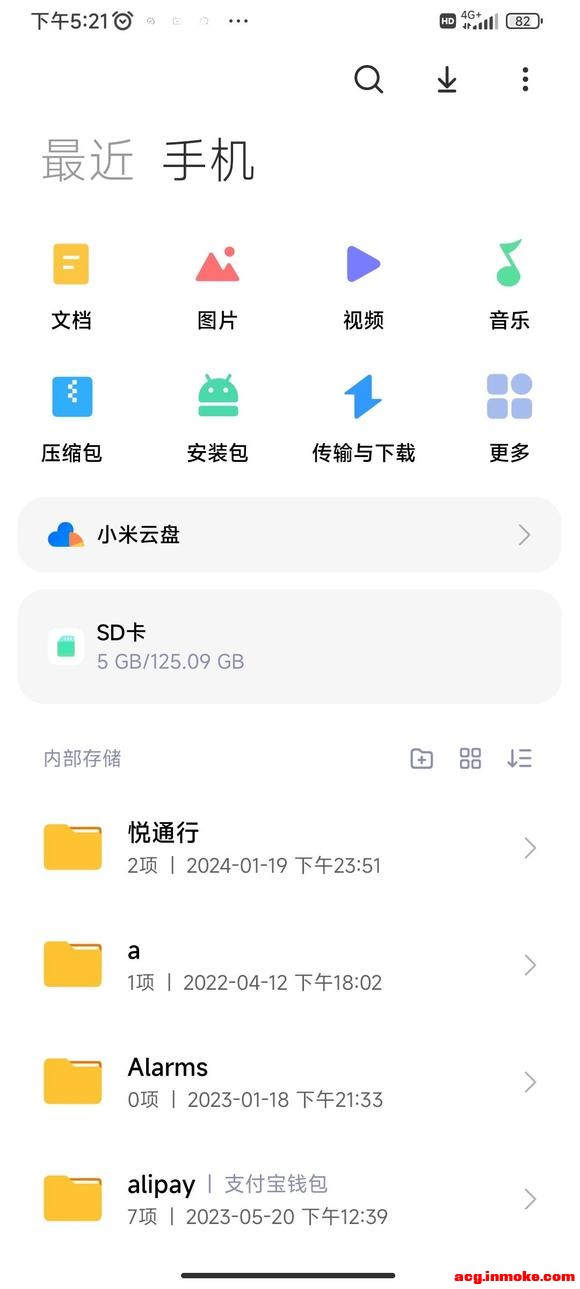580x1289 pixels.
Task: Open the alipay folder
Action: [x=290, y=1199]
